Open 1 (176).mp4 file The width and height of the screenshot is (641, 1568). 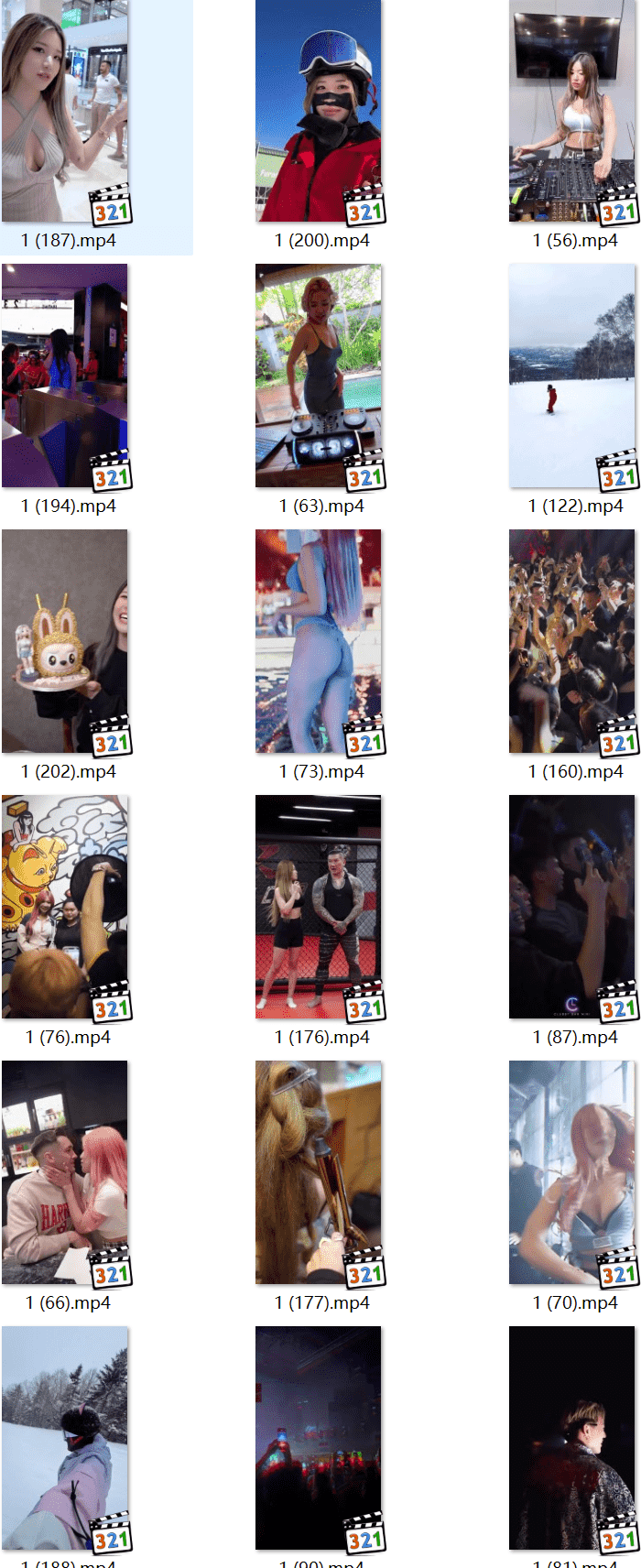(x=319, y=907)
